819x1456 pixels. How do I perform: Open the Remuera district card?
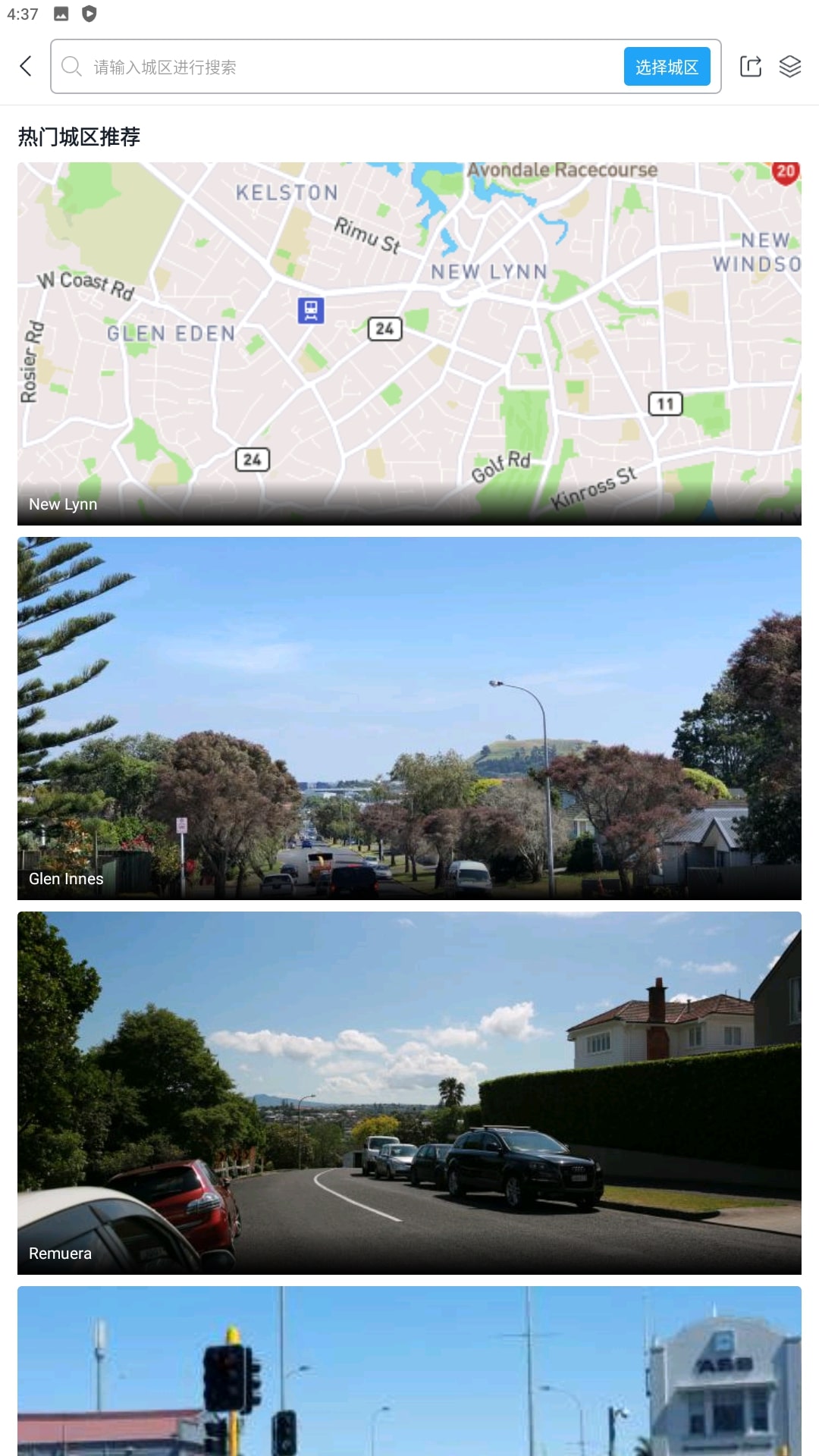point(409,1093)
